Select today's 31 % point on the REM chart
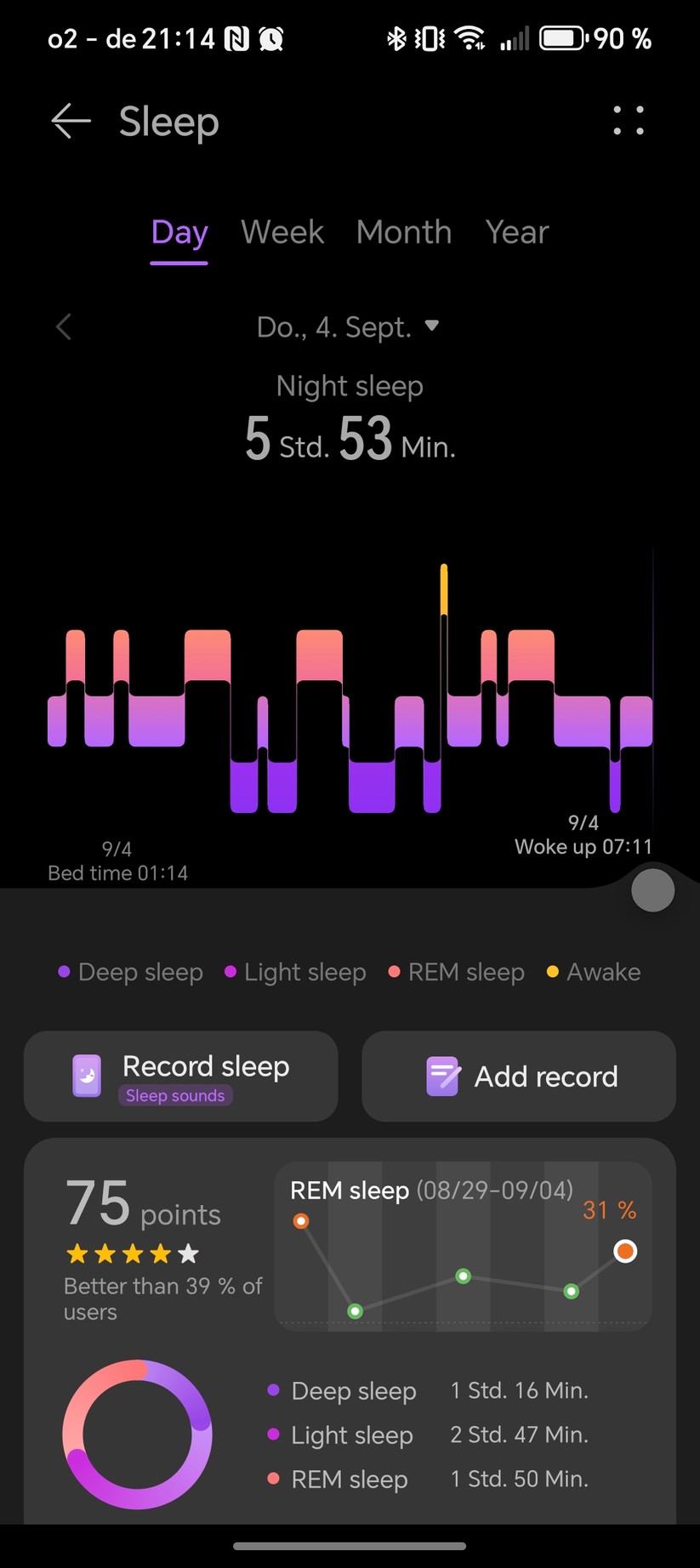Viewport: 700px width, 1568px height. click(625, 1251)
